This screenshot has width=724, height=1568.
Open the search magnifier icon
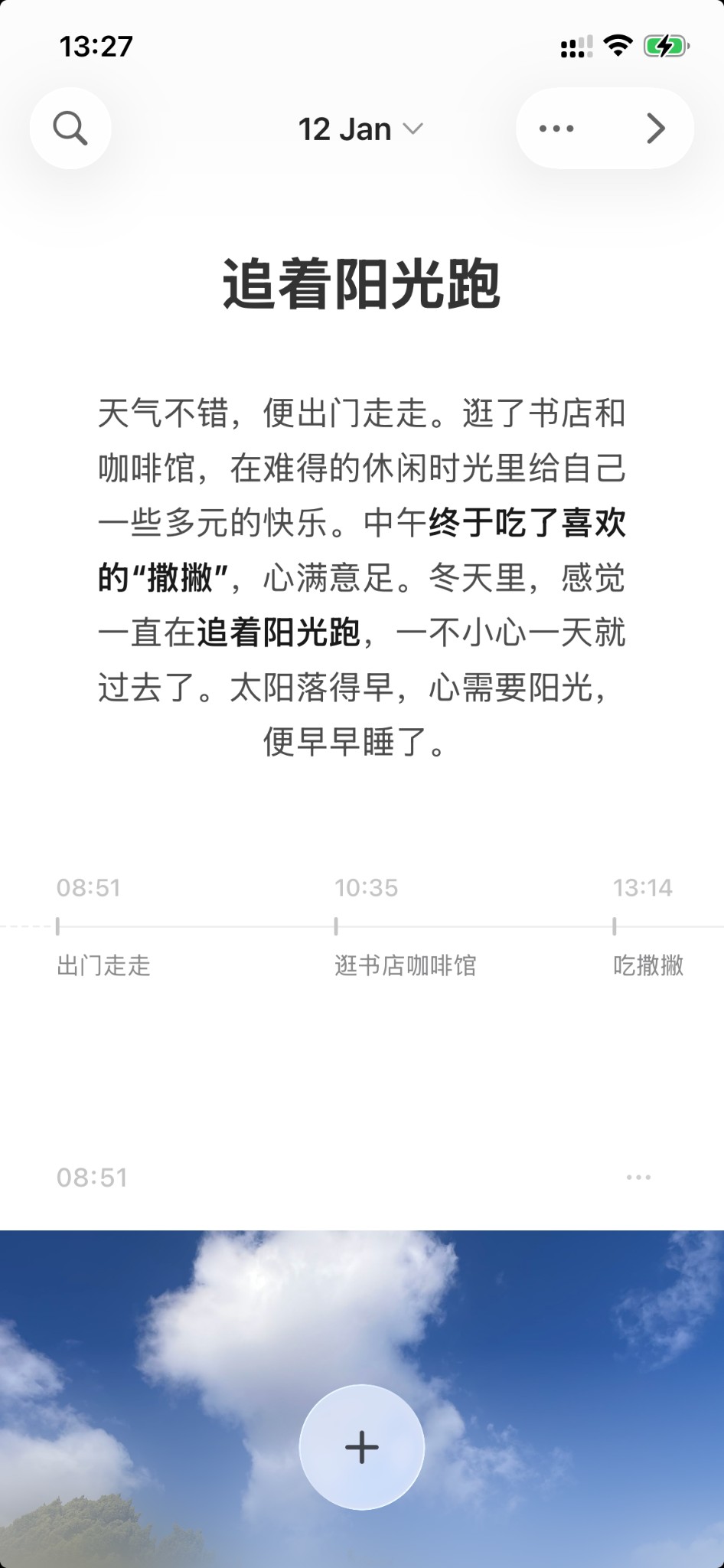tap(70, 129)
